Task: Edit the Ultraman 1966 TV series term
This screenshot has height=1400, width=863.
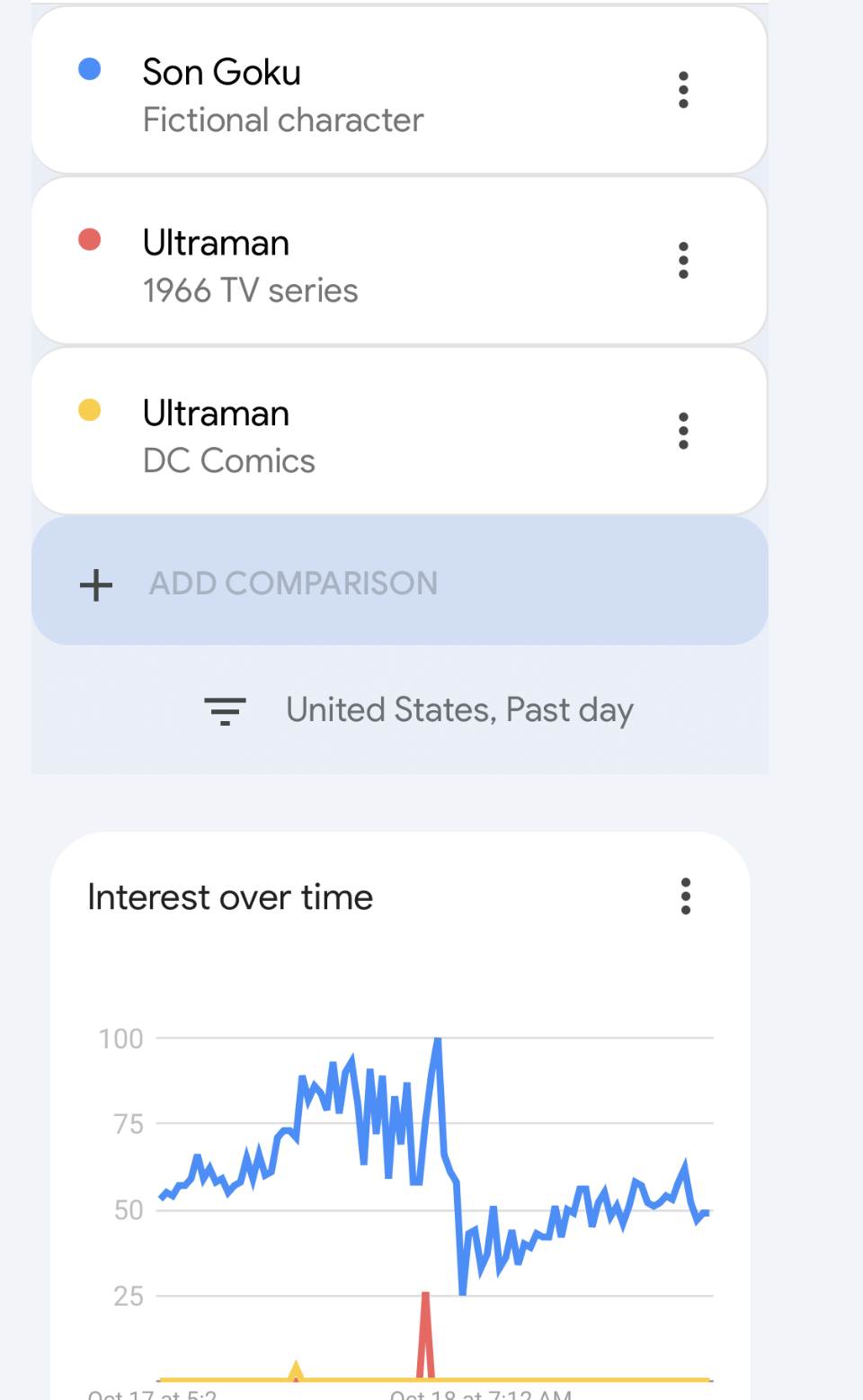Action: [250, 265]
